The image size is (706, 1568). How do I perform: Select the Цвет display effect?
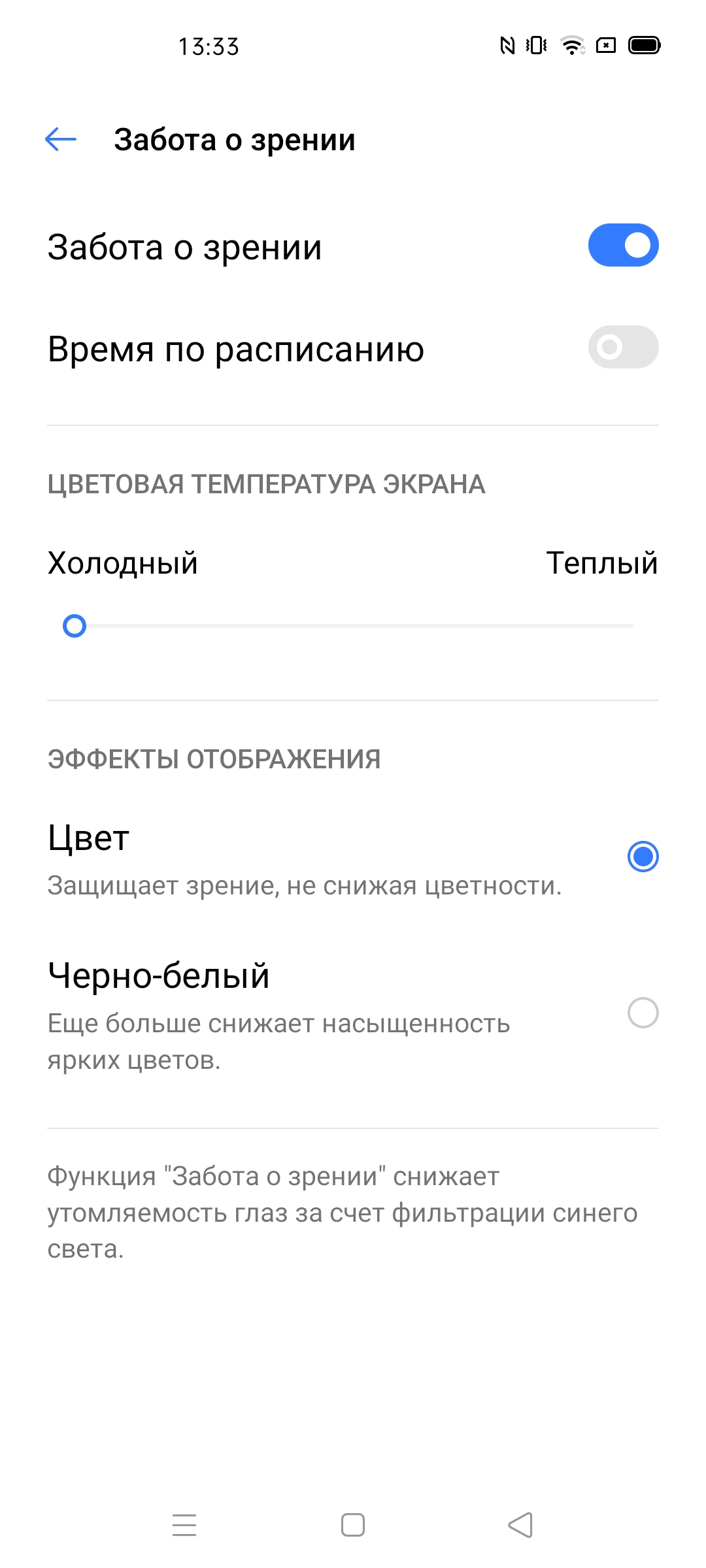coord(643,857)
